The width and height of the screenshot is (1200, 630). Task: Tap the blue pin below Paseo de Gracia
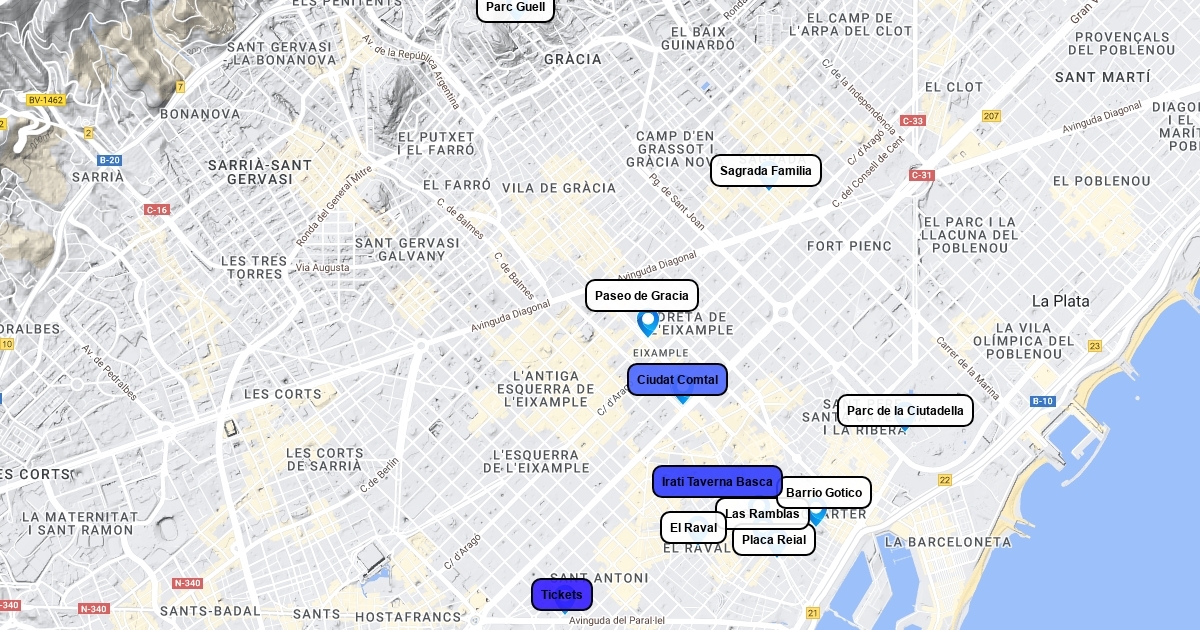[x=648, y=323]
